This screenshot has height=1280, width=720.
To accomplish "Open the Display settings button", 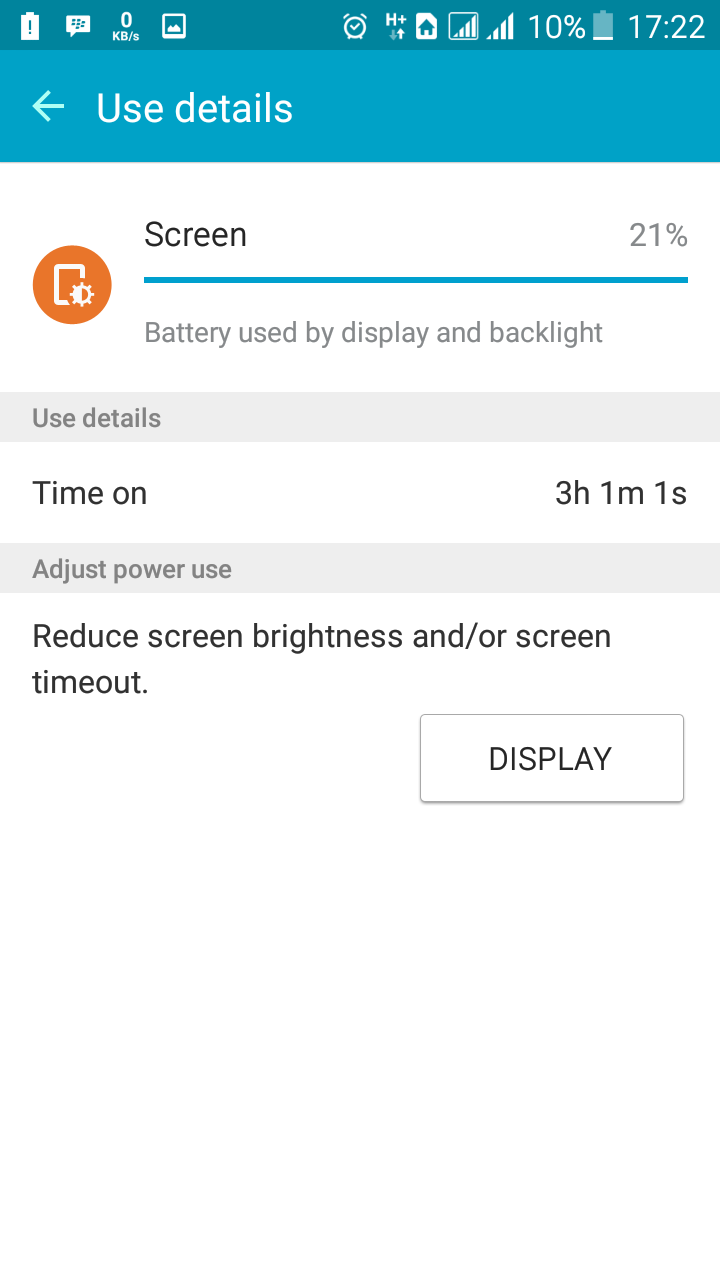I will 551,758.
